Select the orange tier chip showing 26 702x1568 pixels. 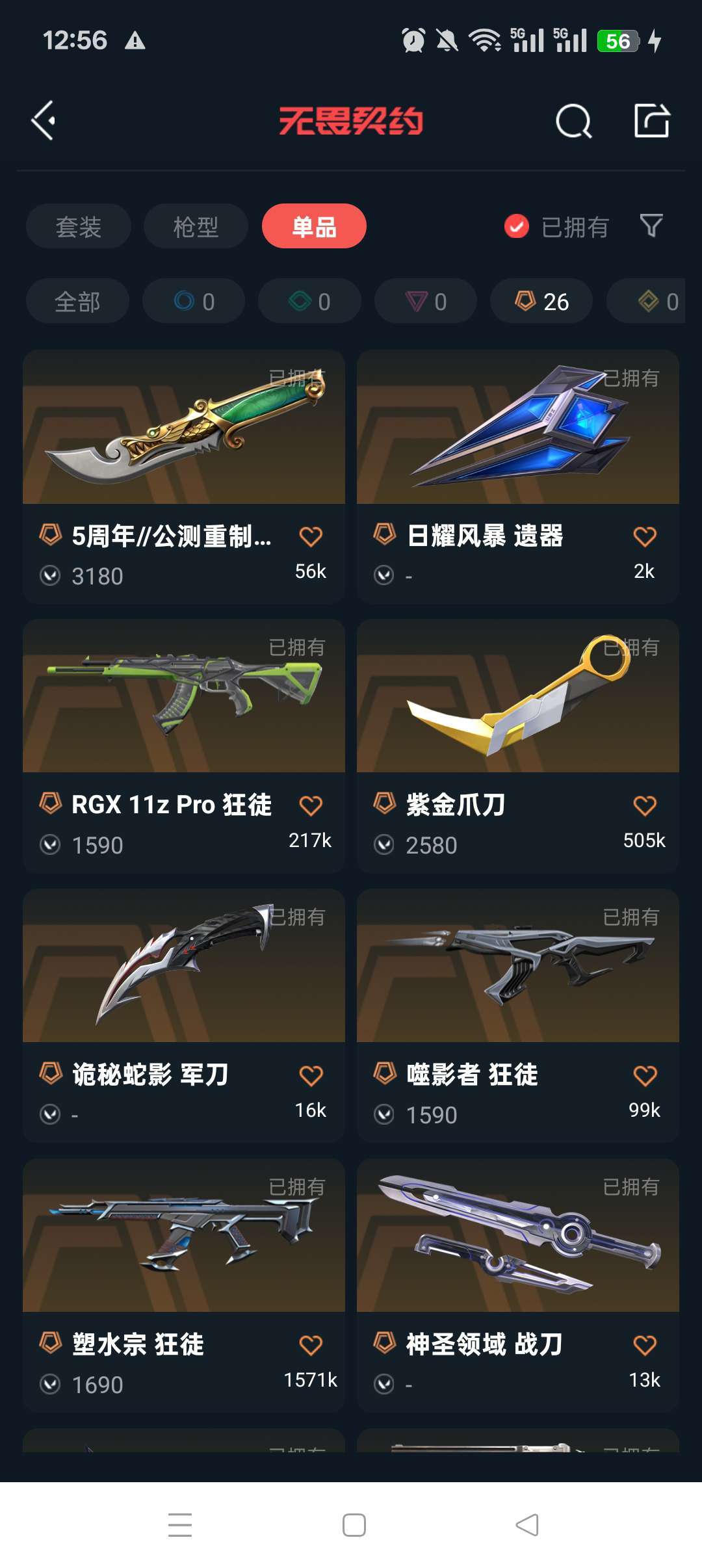(x=541, y=301)
